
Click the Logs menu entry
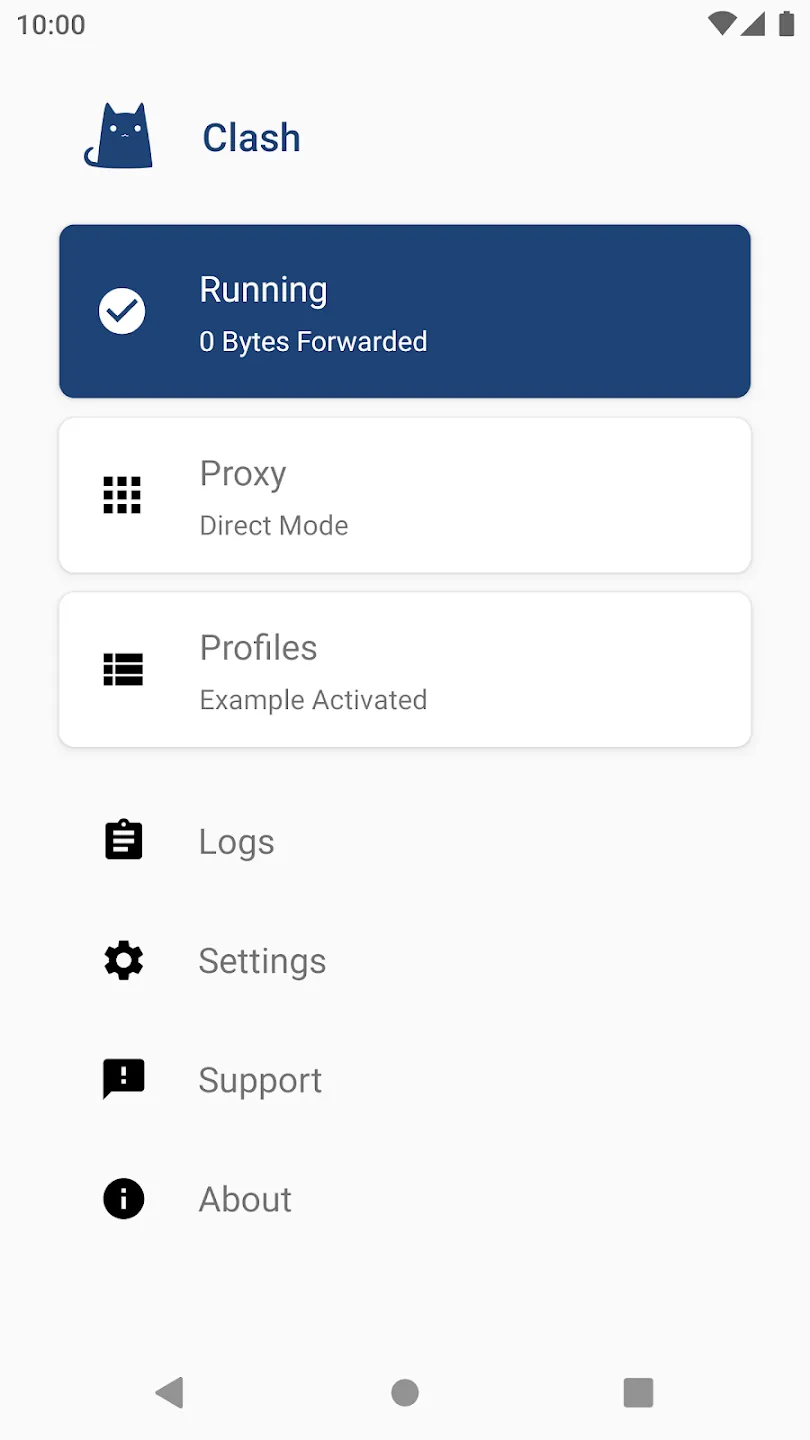236,841
